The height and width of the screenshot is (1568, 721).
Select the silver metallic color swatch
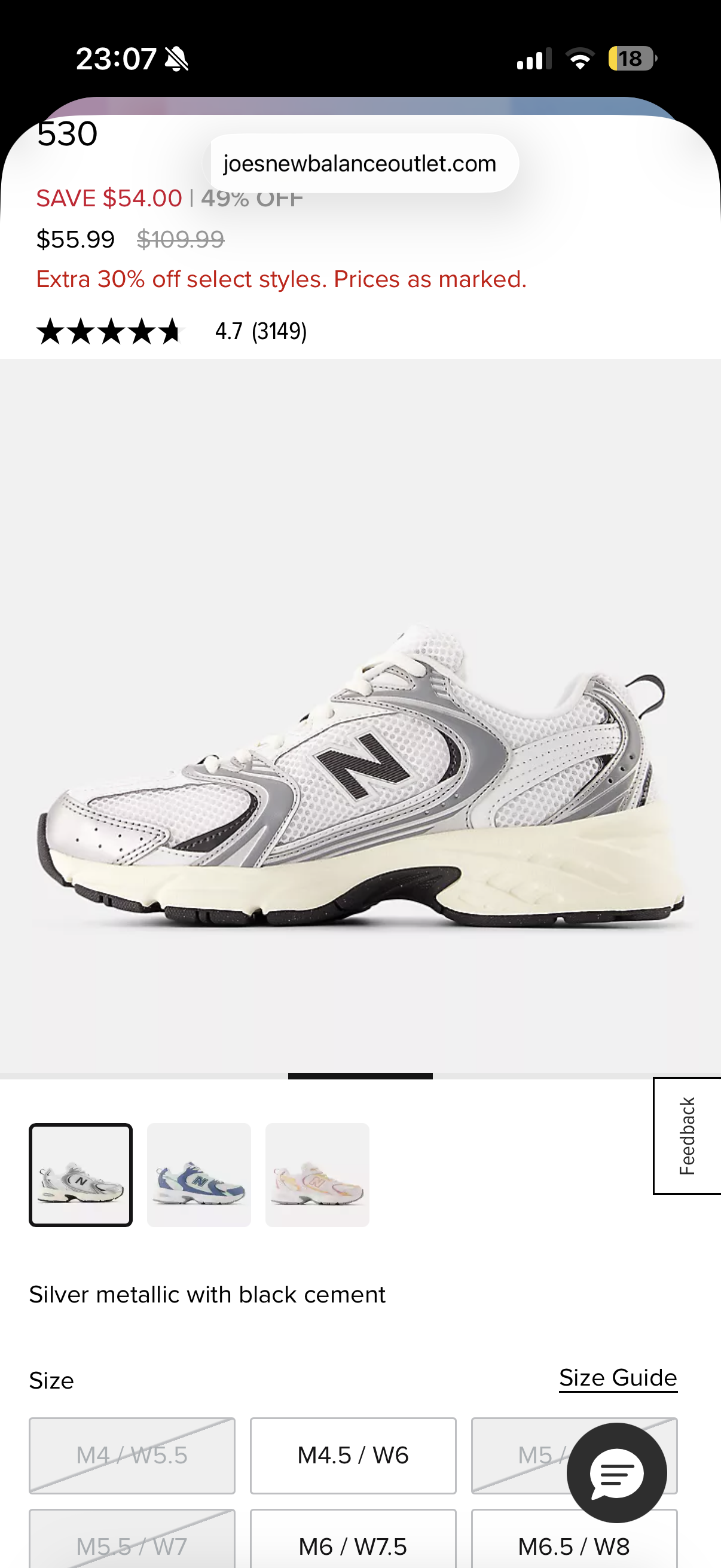pyautogui.click(x=80, y=1174)
